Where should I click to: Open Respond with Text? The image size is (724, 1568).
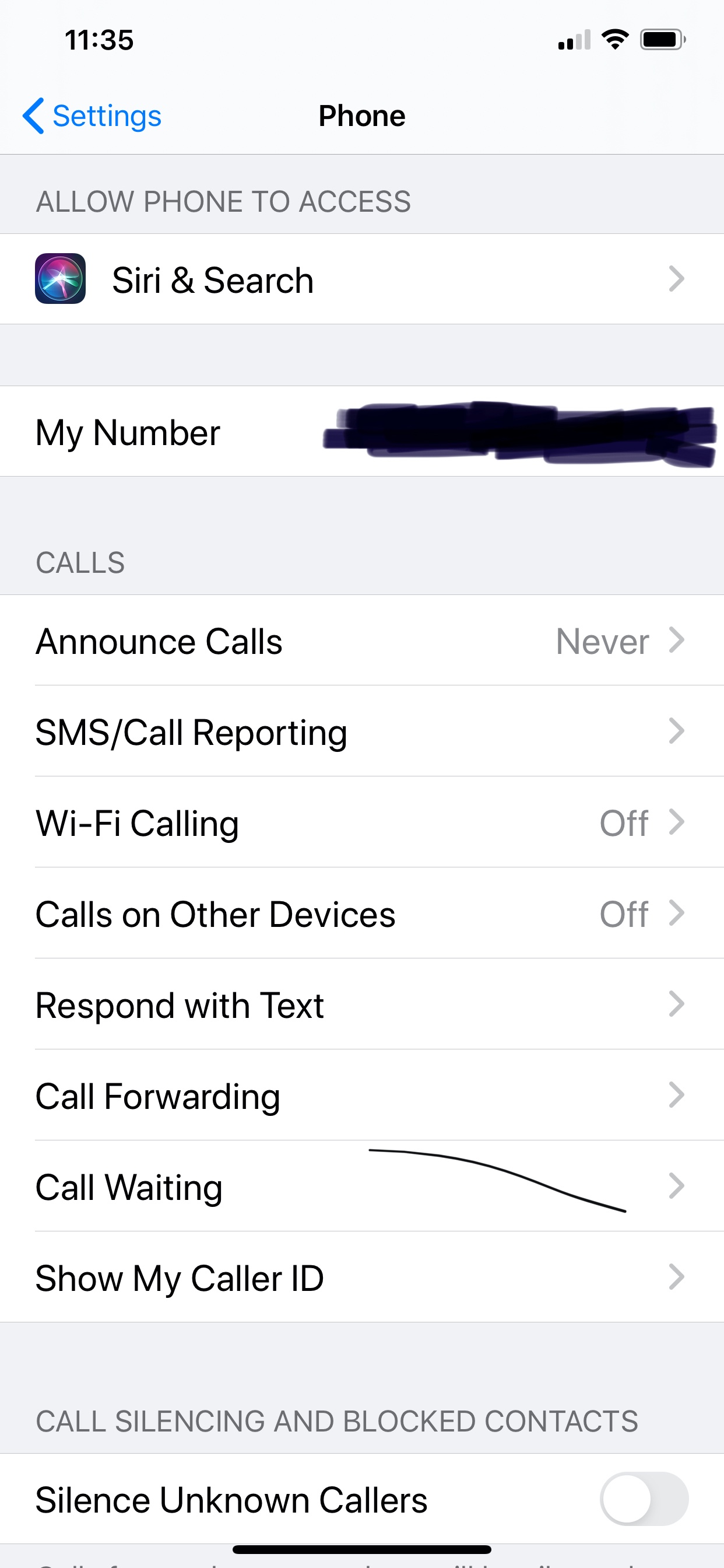coord(362,1005)
